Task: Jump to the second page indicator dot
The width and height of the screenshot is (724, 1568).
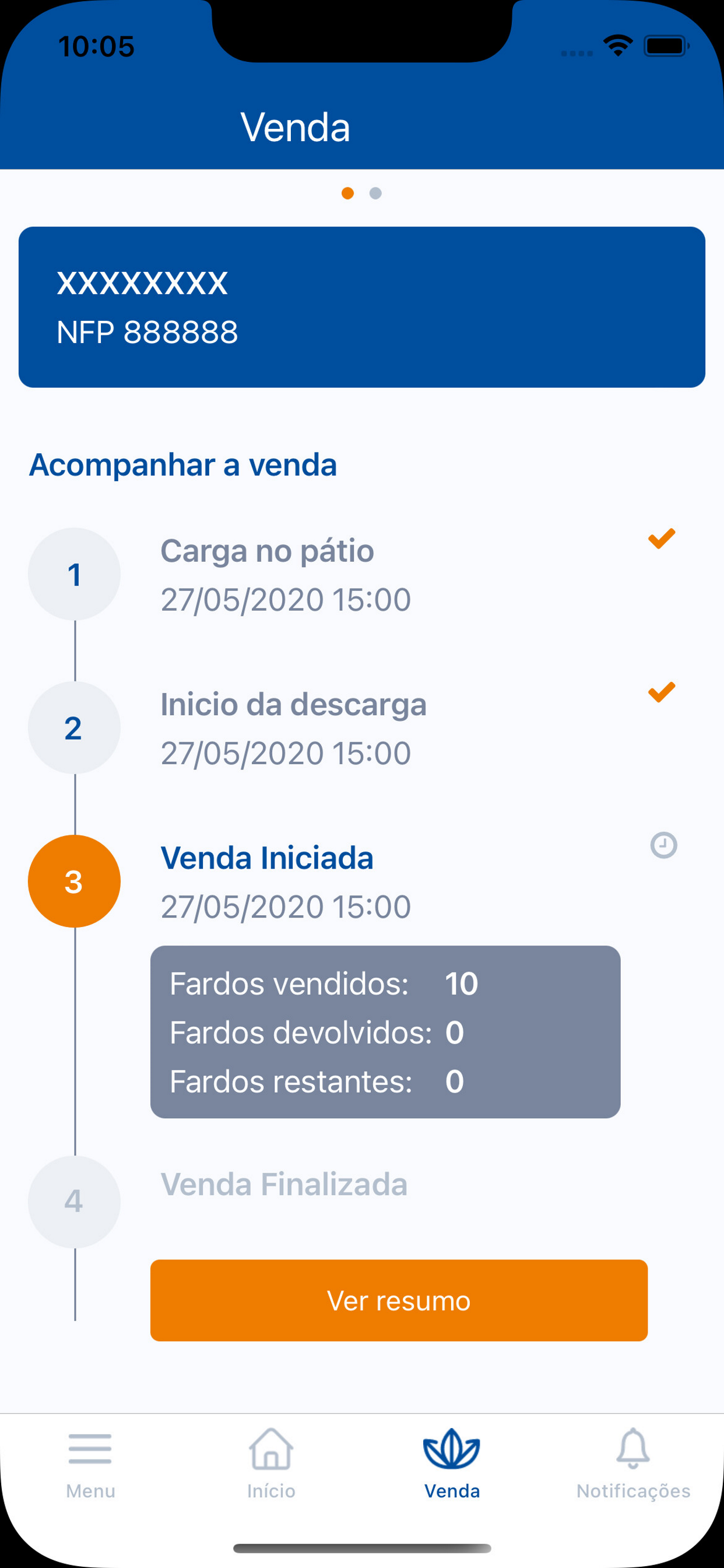Action: [375, 193]
